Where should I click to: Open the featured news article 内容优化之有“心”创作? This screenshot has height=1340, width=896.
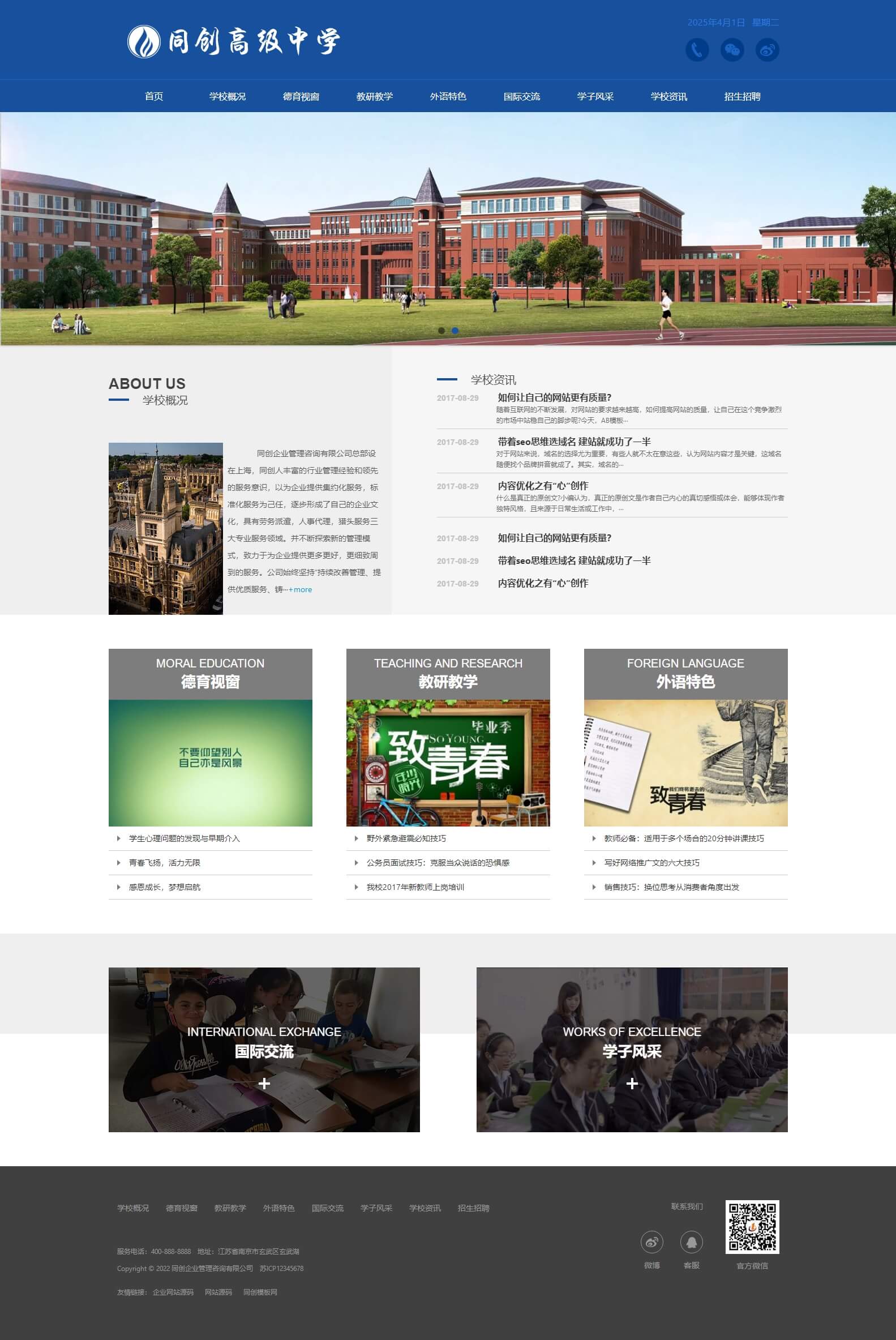click(542, 486)
